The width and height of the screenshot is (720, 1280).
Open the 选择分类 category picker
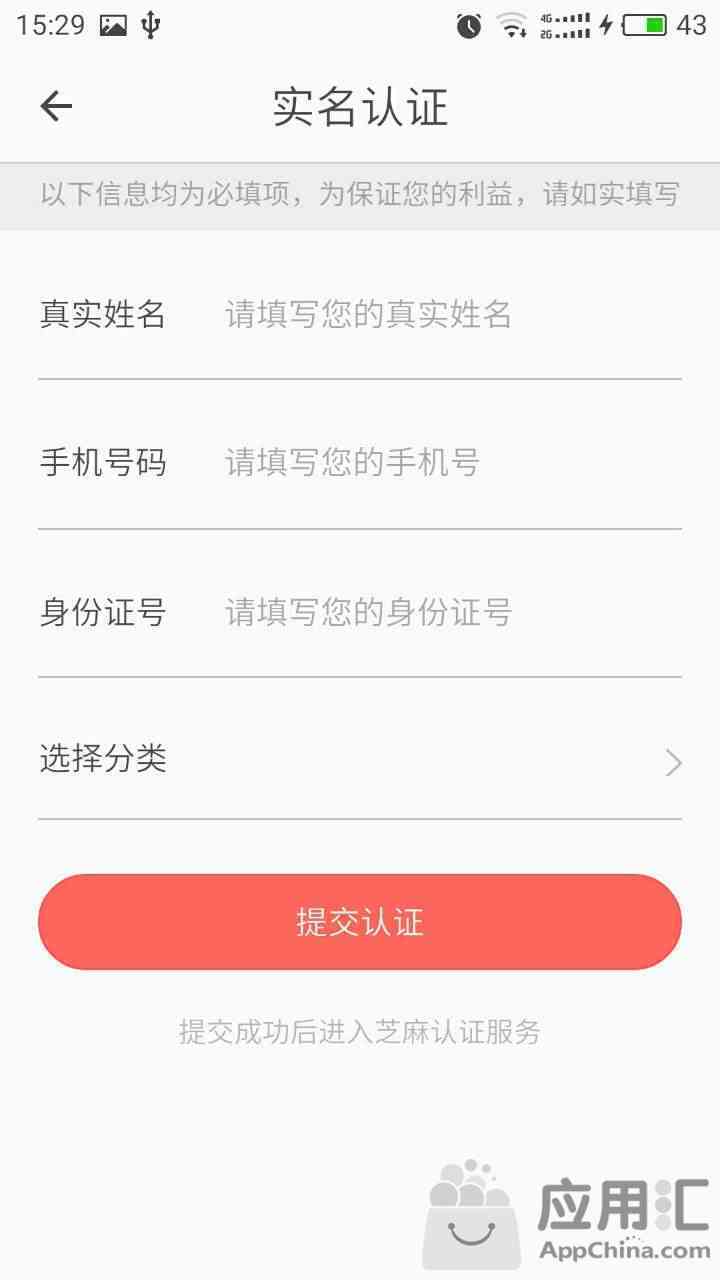360,760
